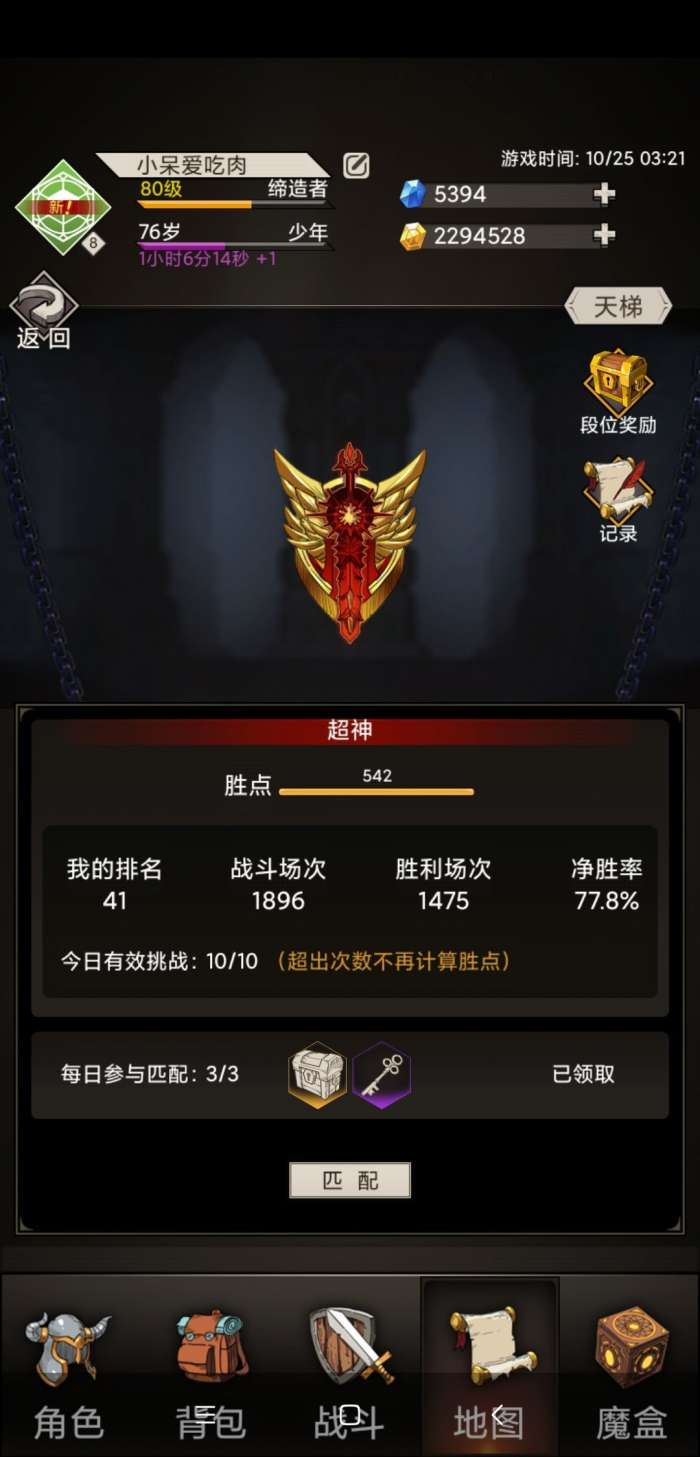700x1457 pixels.
Task: Add more gold coins with the plus
Action: (604, 235)
